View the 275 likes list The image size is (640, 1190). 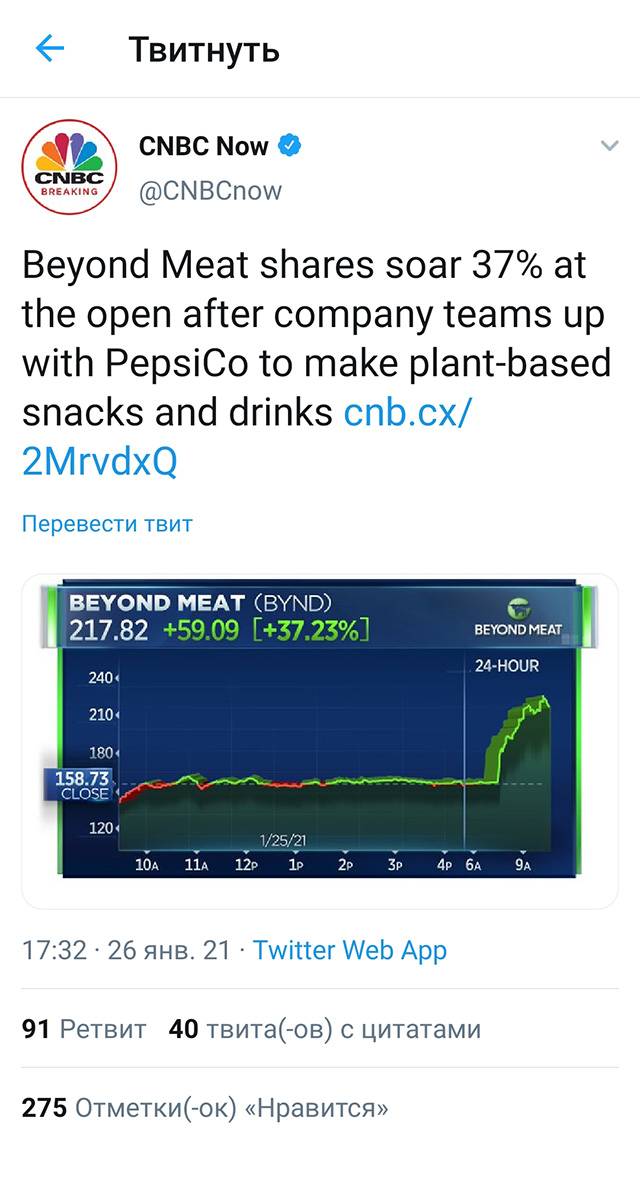[205, 1108]
